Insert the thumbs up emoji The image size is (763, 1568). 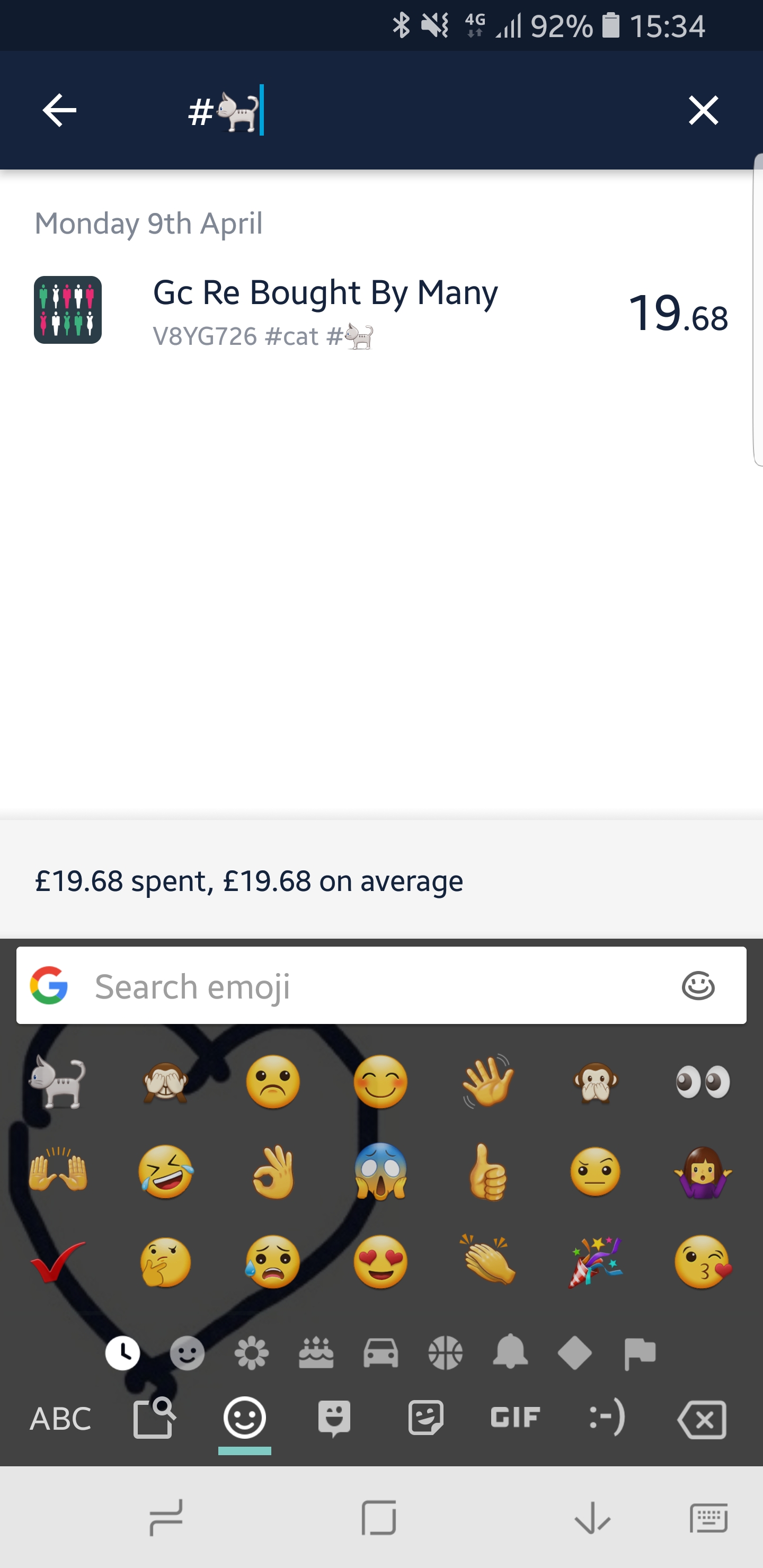click(488, 1172)
